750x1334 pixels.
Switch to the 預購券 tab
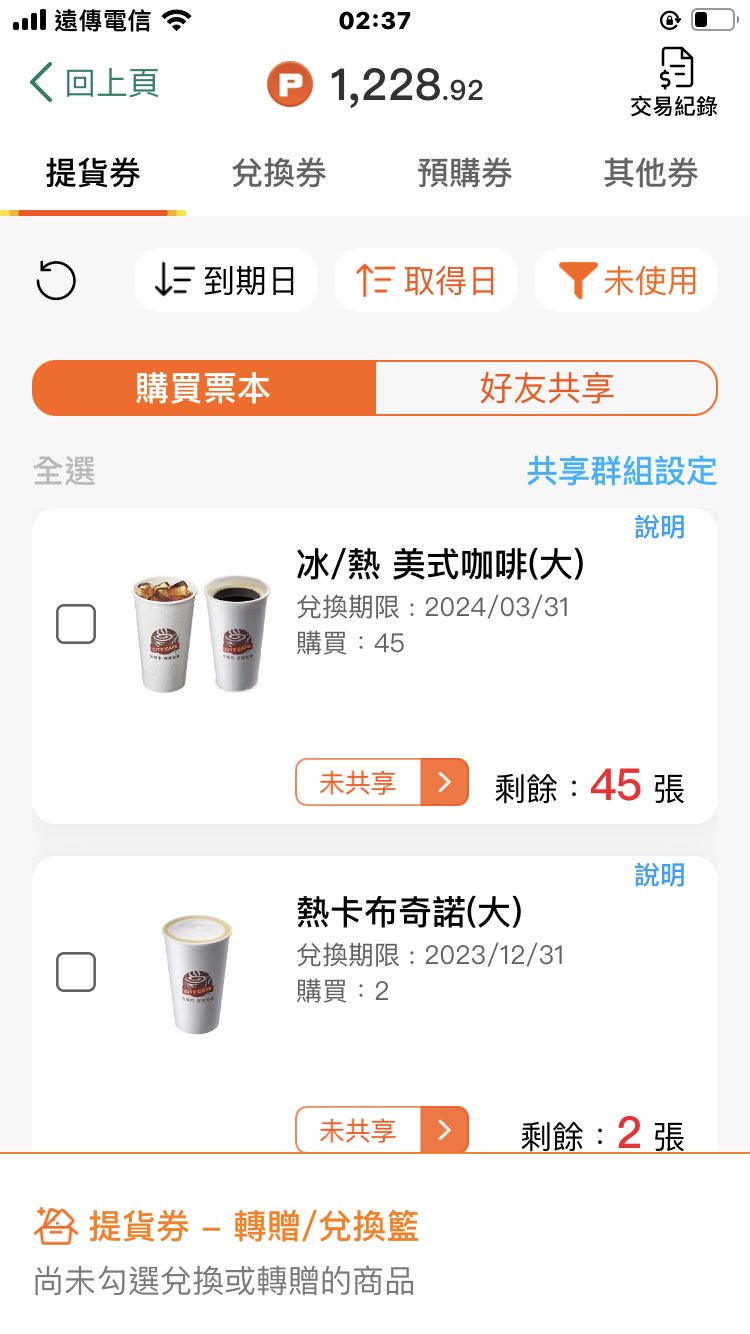point(465,174)
